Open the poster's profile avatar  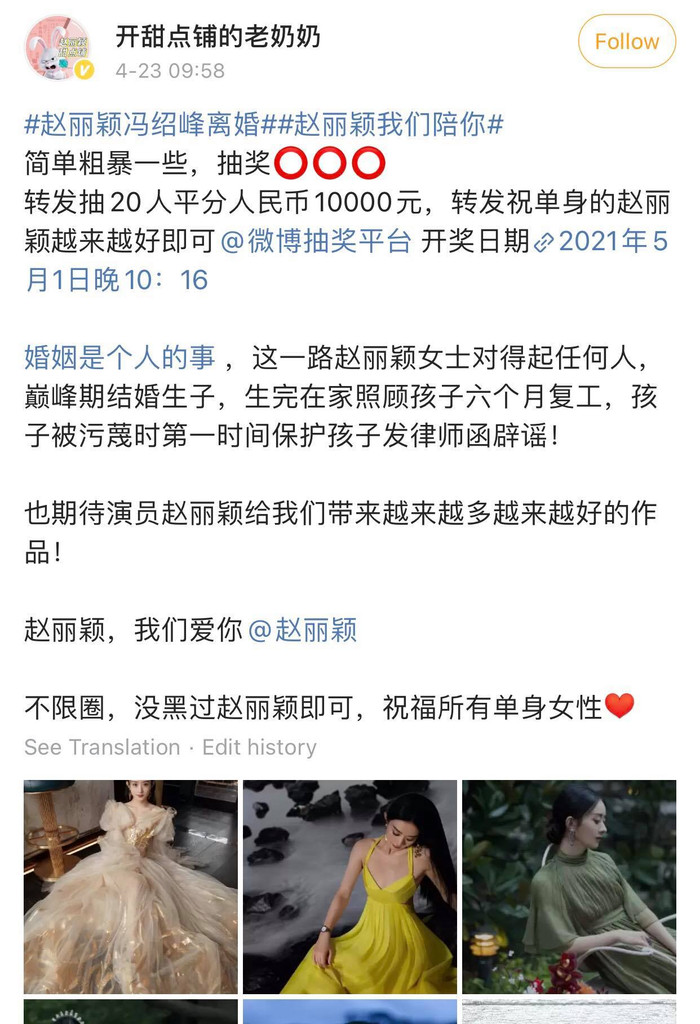pos(59,49)
